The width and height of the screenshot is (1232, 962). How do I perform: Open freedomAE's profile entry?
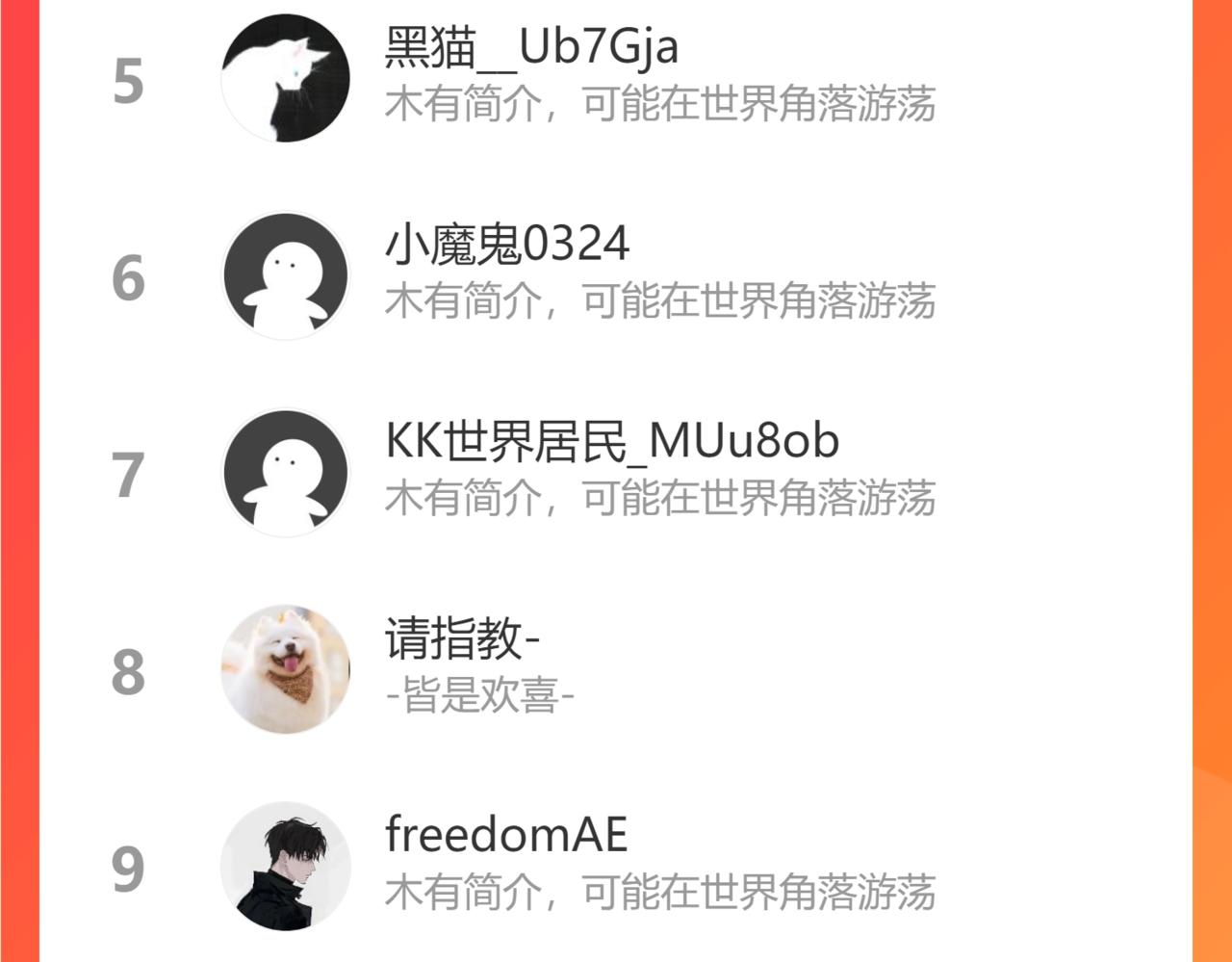click(616, 867)
